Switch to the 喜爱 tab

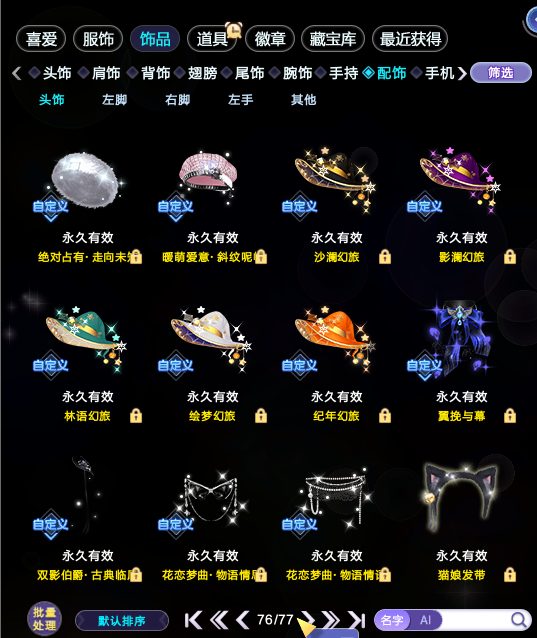pos(41,39)
